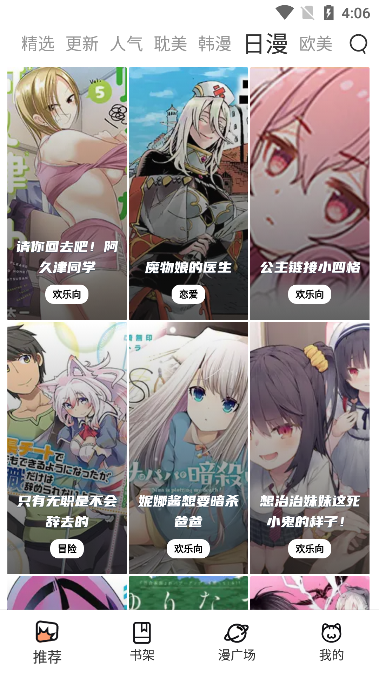The width and height of the screenshot is (379, 673).
Task: Switch to the 人气 tab
Action: click(126, 44)
